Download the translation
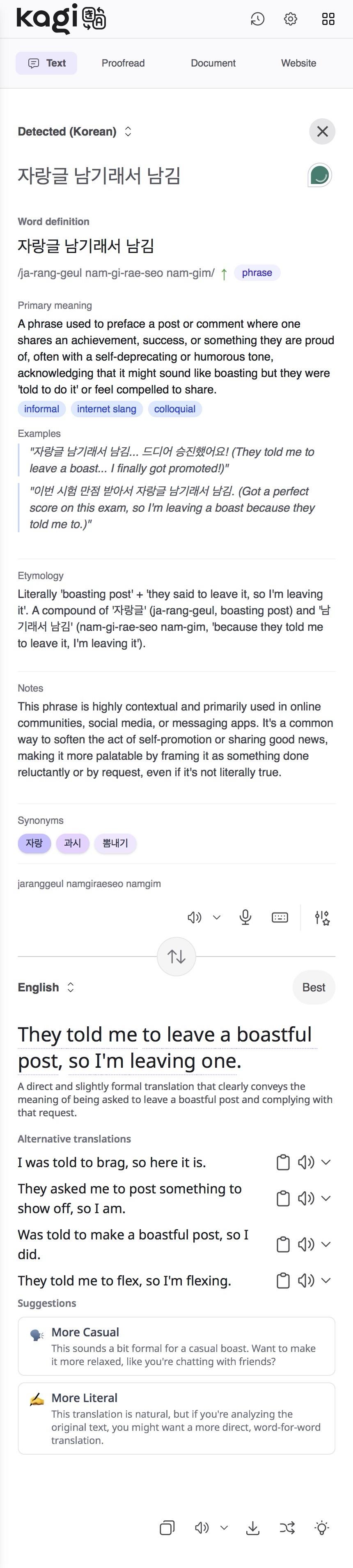The image size is (353, 1568). 252,1527
